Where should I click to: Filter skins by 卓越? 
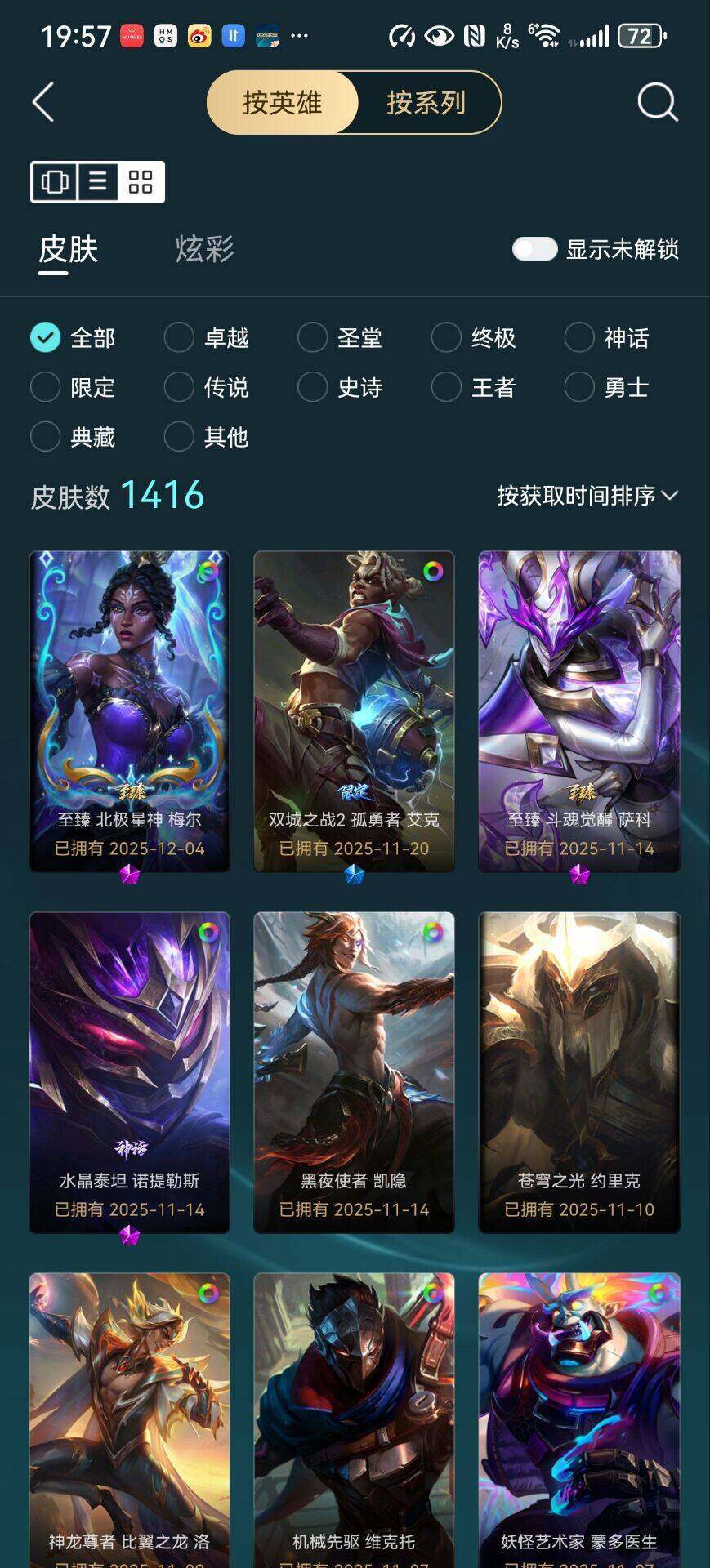pyautogui.click(x=206, y=337)
